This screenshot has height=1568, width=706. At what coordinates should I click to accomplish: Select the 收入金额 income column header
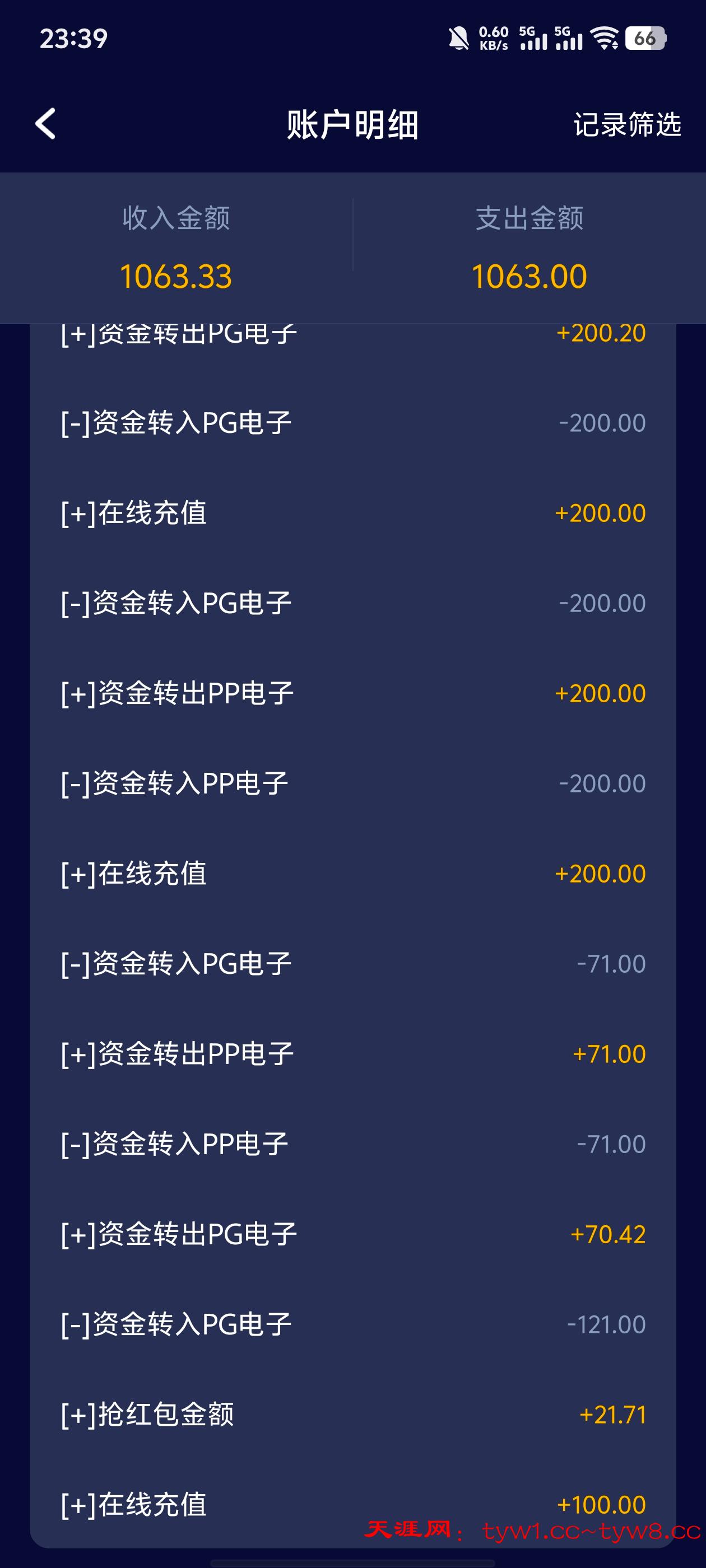coord(176,221)
